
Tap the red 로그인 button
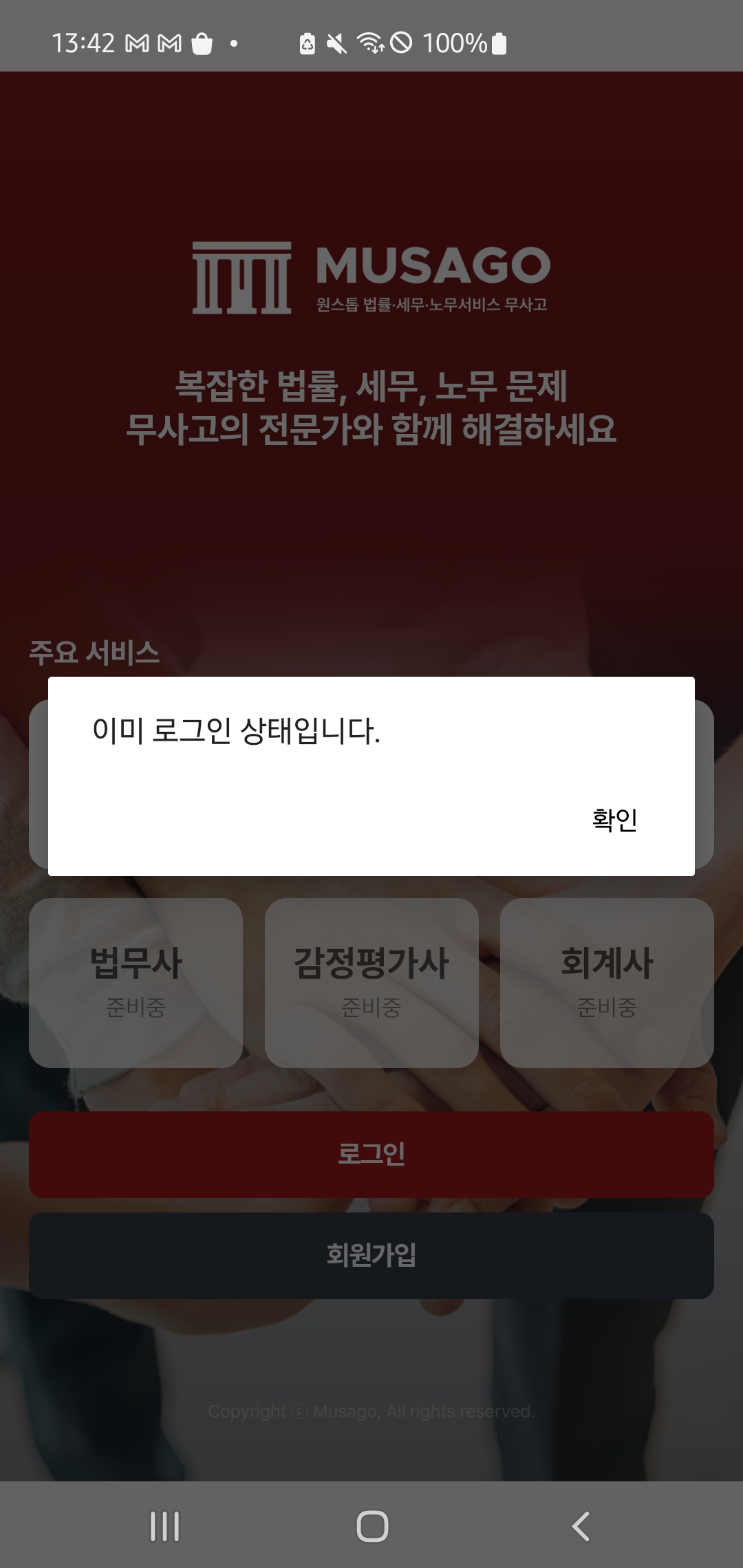(371, 1154)
